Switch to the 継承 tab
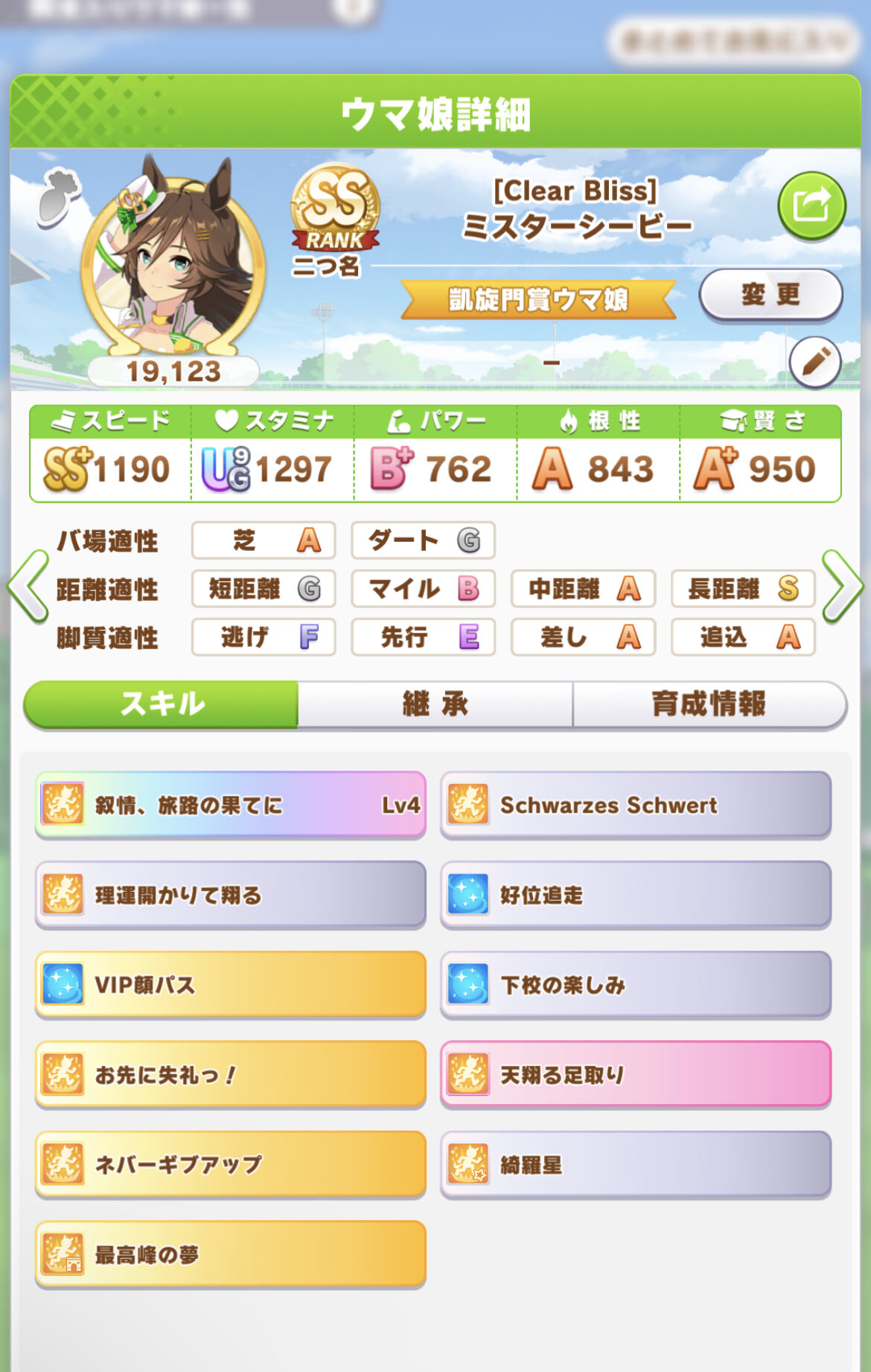Screen dimensions: 871x1372 pyautogui.click(x=435, y=703)
